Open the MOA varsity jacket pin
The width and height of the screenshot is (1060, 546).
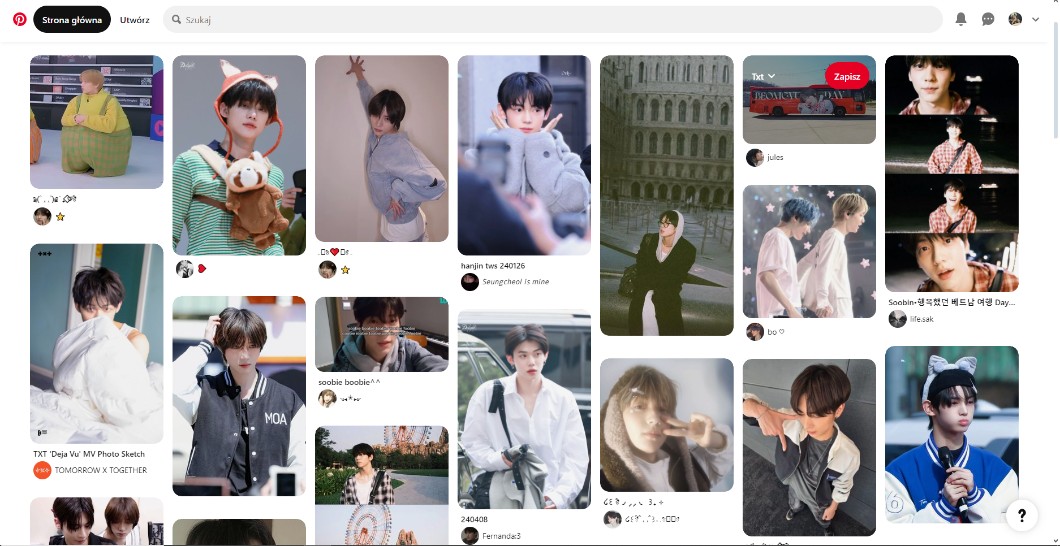pyautogui.click(x=239, y=395)
